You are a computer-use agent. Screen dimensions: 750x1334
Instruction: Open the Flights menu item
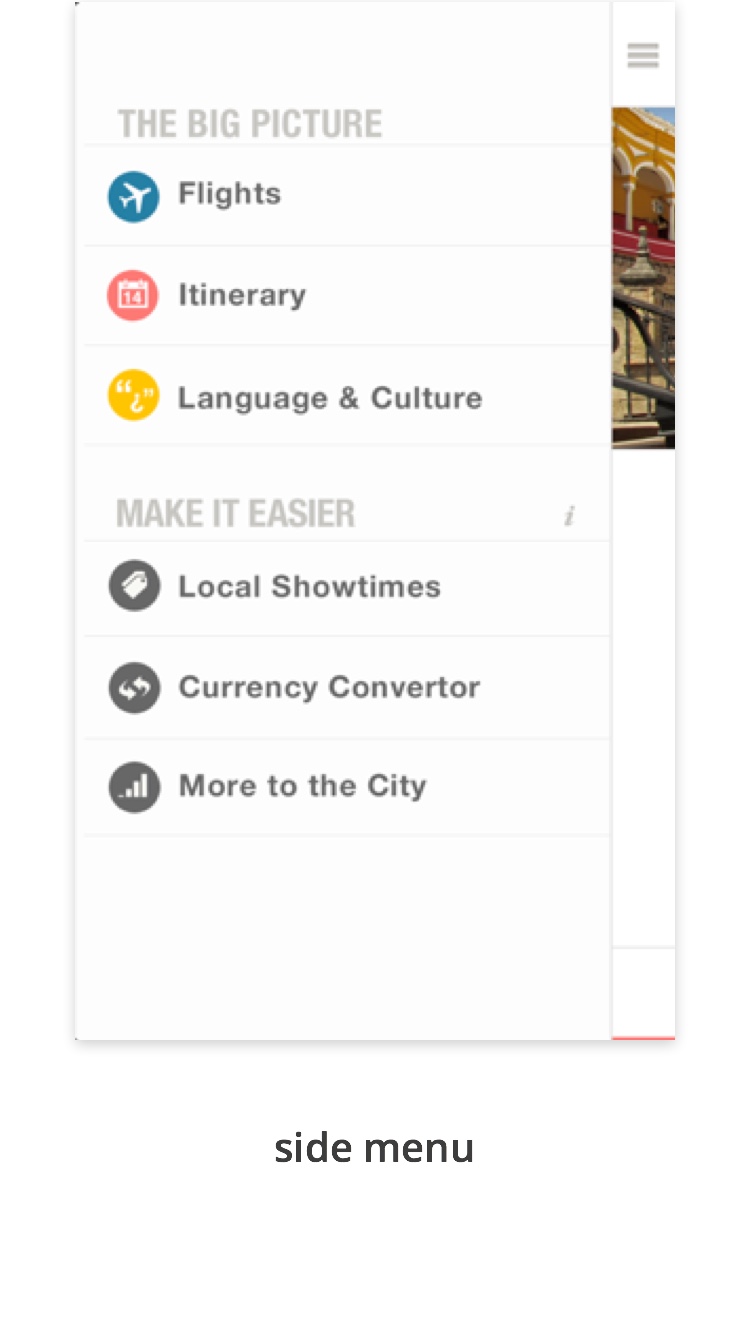(347, 195)
